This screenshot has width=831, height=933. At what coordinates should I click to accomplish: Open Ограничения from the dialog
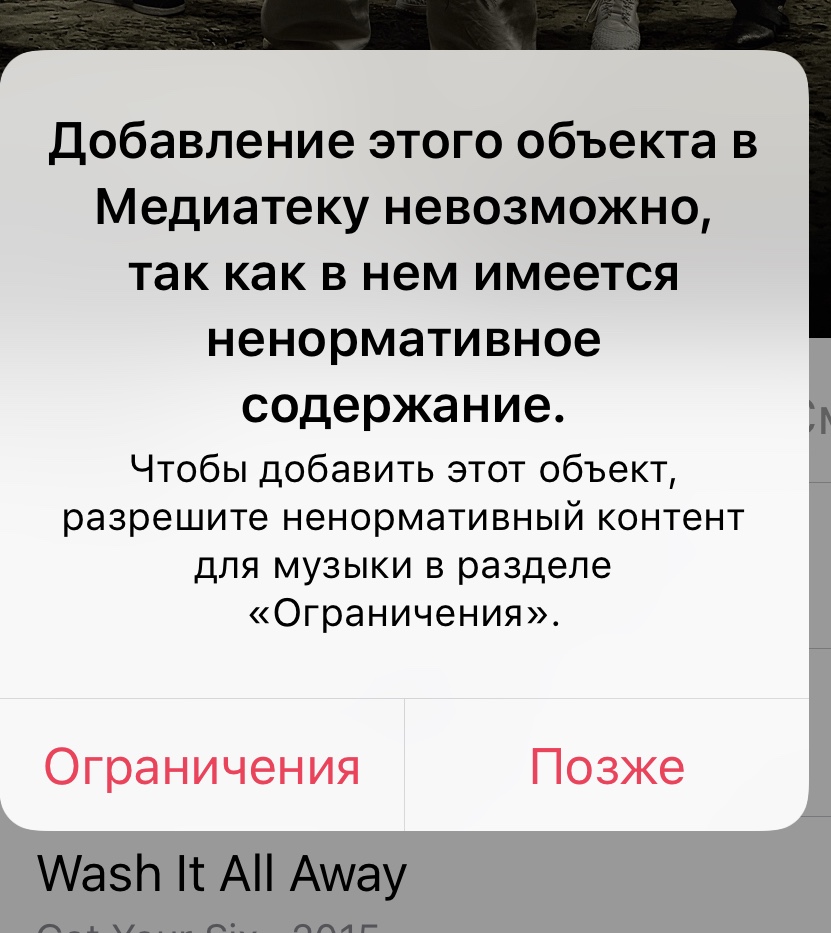tap(202, 765)
